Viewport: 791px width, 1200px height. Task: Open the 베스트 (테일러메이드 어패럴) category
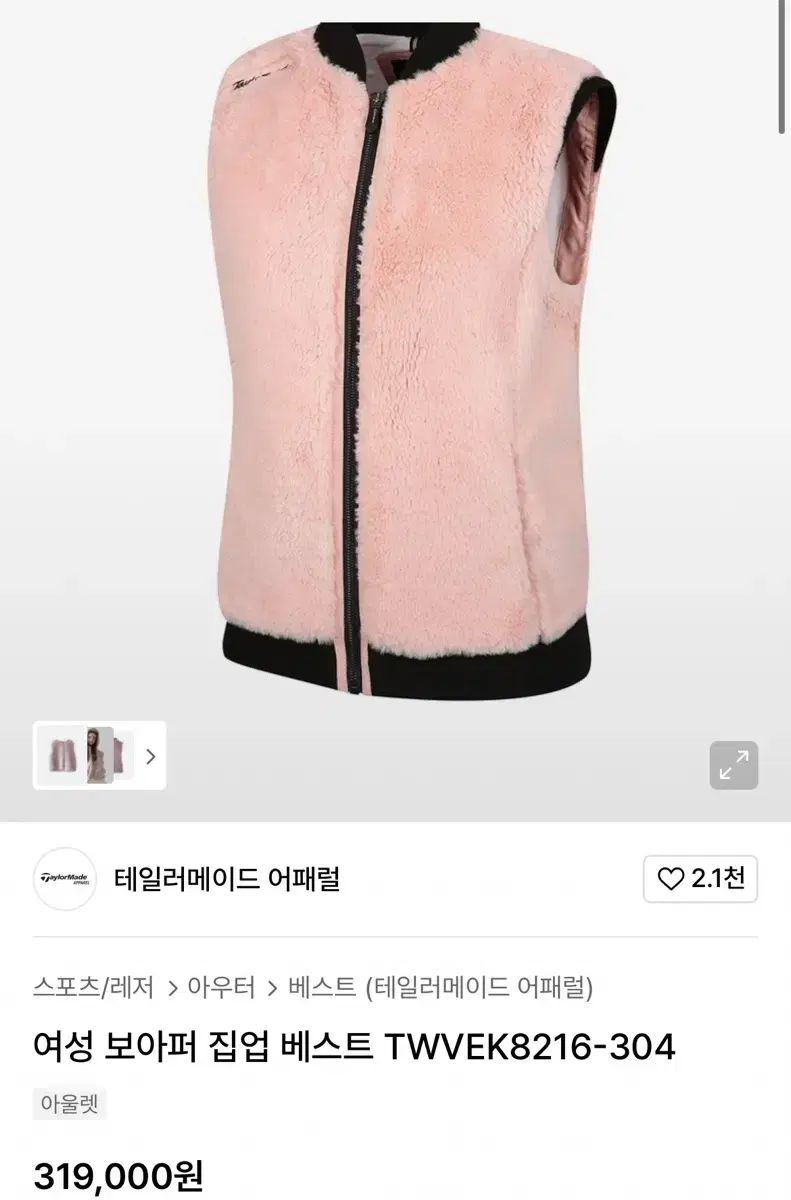click(x=440, y=988)
